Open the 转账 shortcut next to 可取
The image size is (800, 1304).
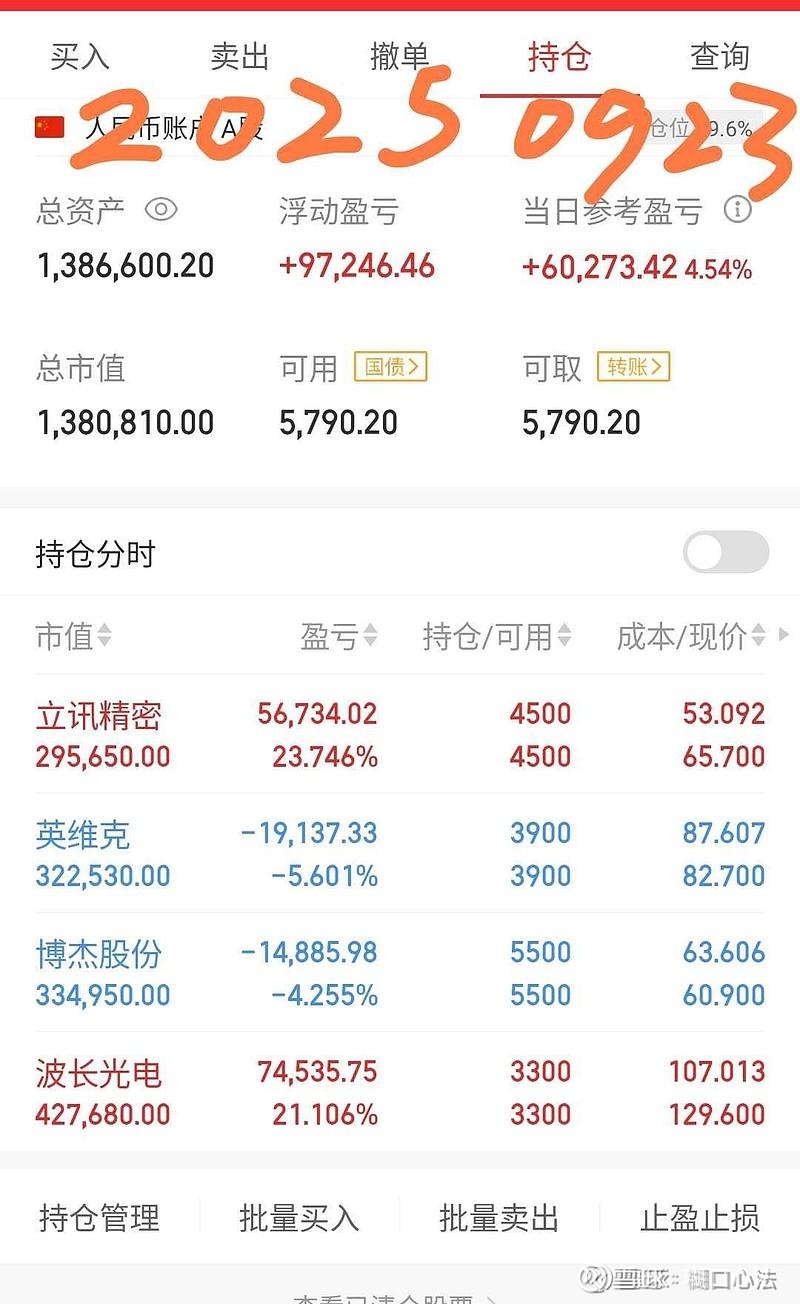(x=634, y=366)
